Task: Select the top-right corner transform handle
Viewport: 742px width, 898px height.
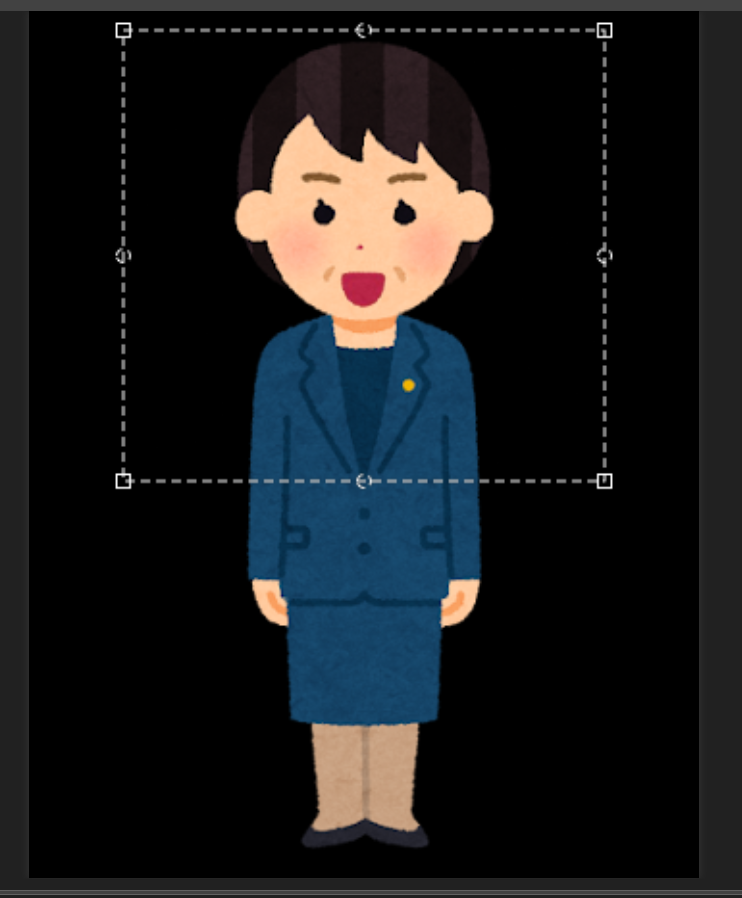Action: click(604, 30)
